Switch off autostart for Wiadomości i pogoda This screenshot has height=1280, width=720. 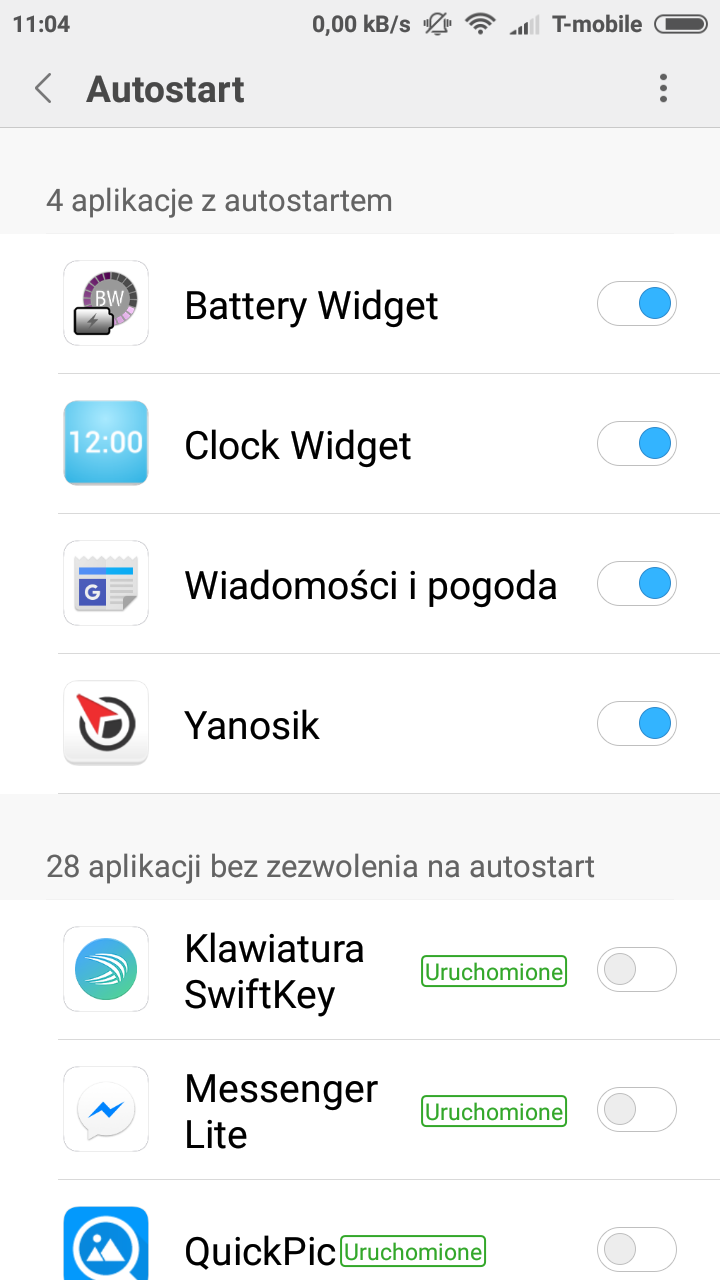point(637,584)
